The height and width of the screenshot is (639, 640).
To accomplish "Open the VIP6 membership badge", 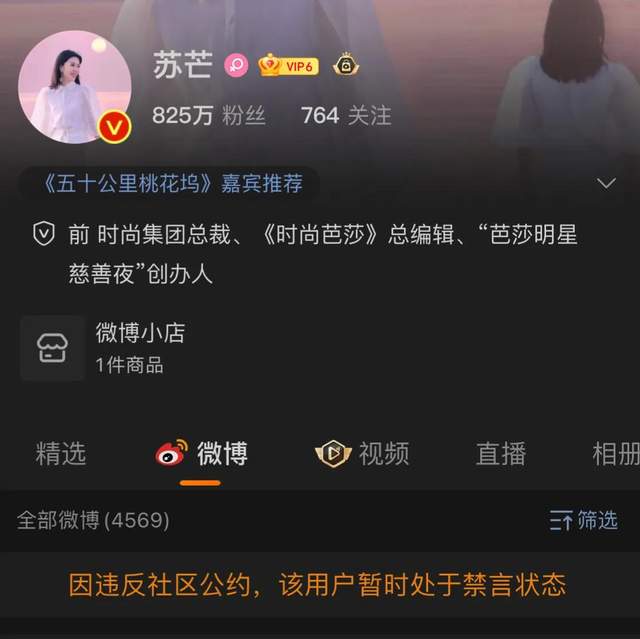I will point(288,66).
